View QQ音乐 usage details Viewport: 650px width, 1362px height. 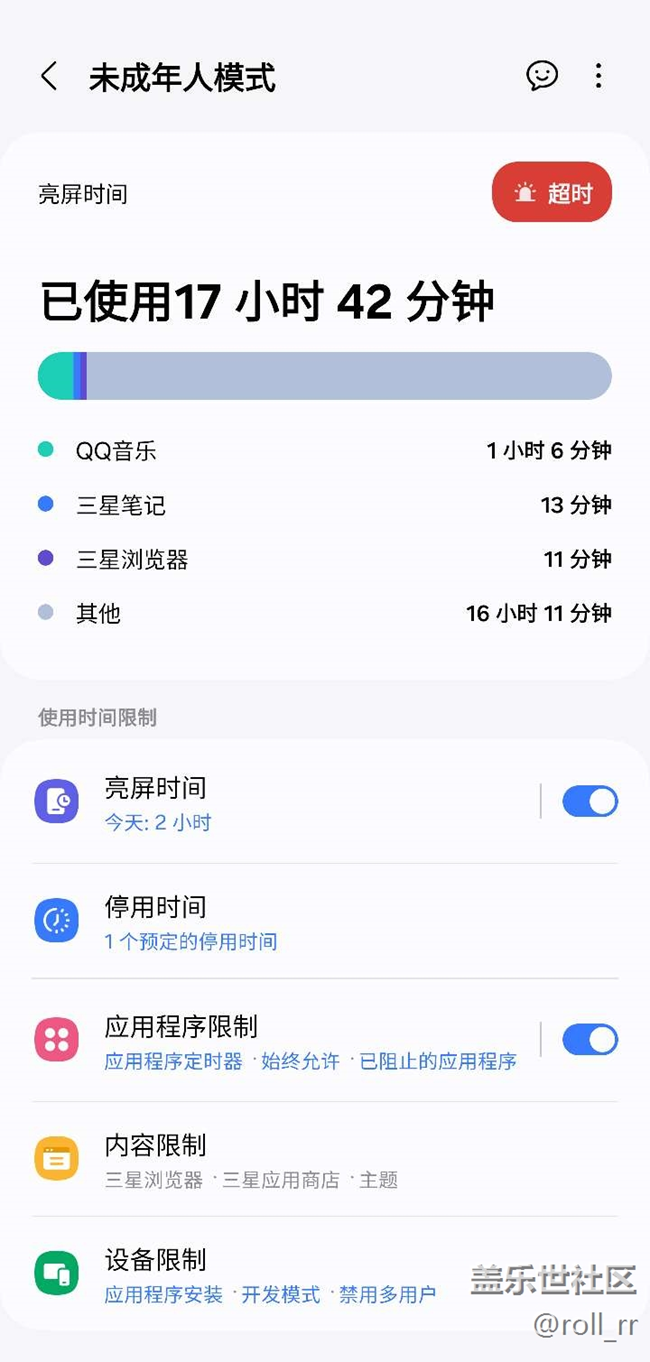tap(325, 451)
